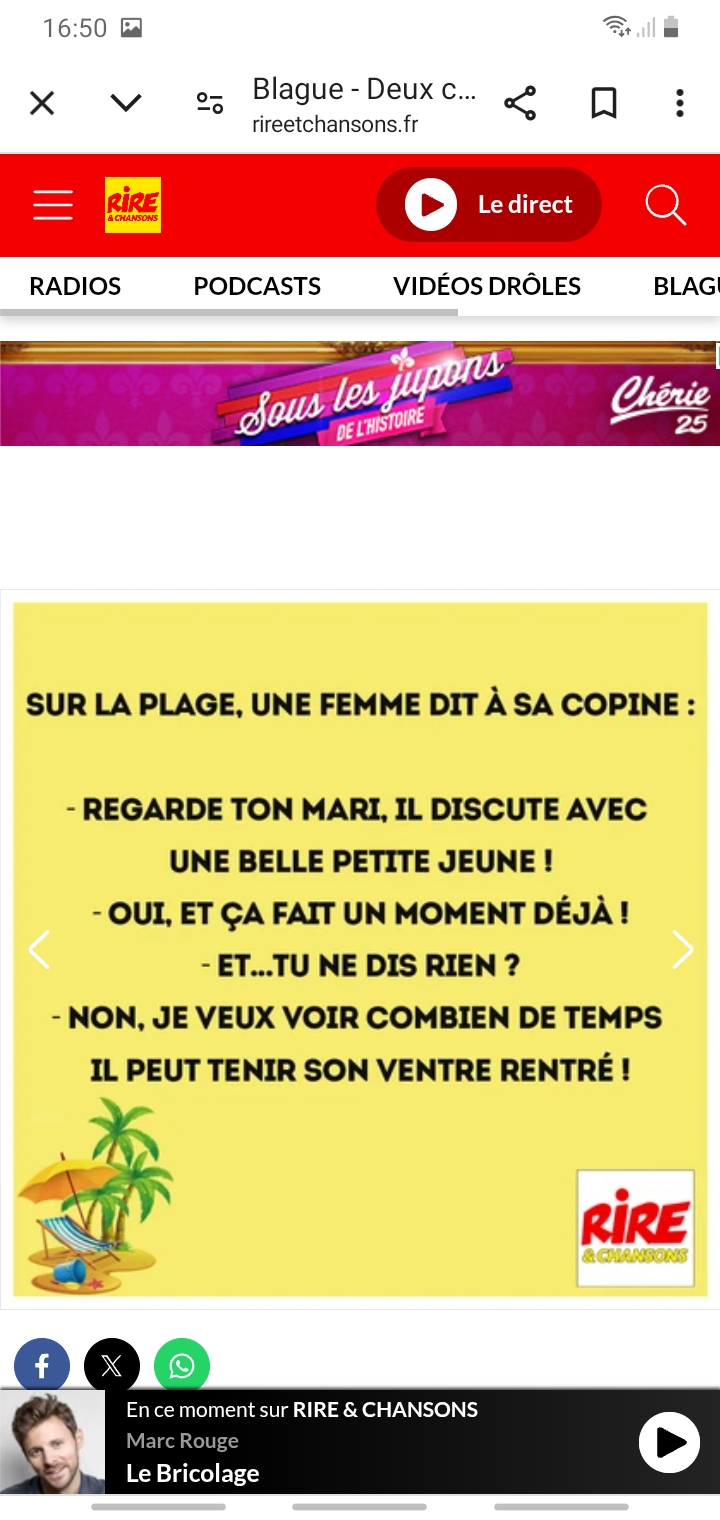Play Le direct live radio
Screen dimensions: 720x1520
pyautogui.click(x=489, y=205)
